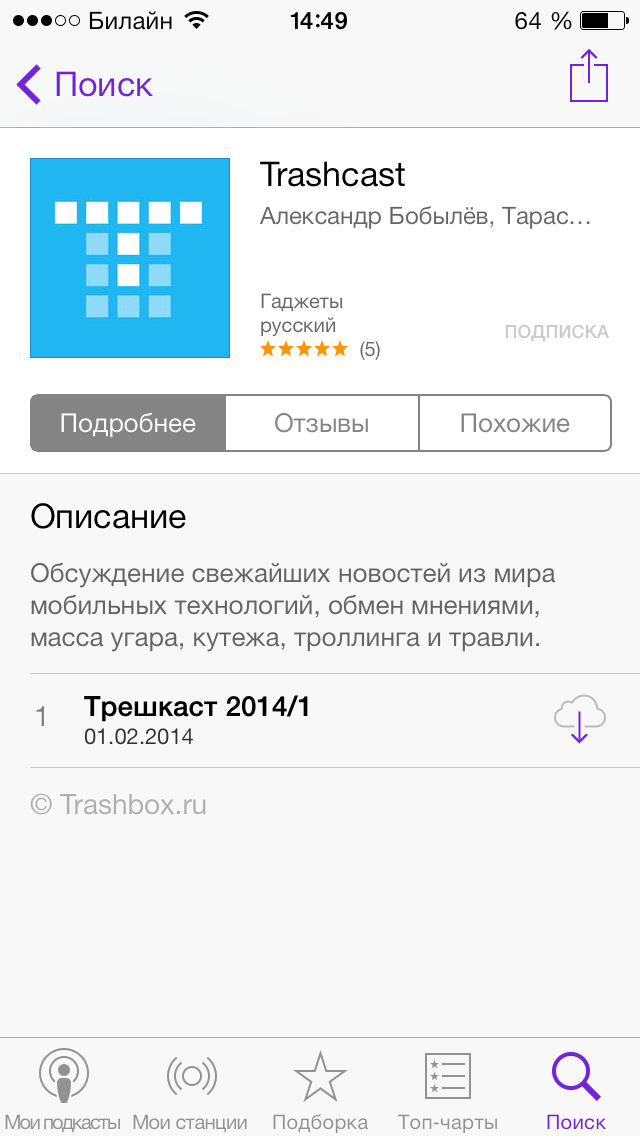Select the Поиск bottom tab
This screenshot has height=1136, width=640.
(x=576, y=1090)
